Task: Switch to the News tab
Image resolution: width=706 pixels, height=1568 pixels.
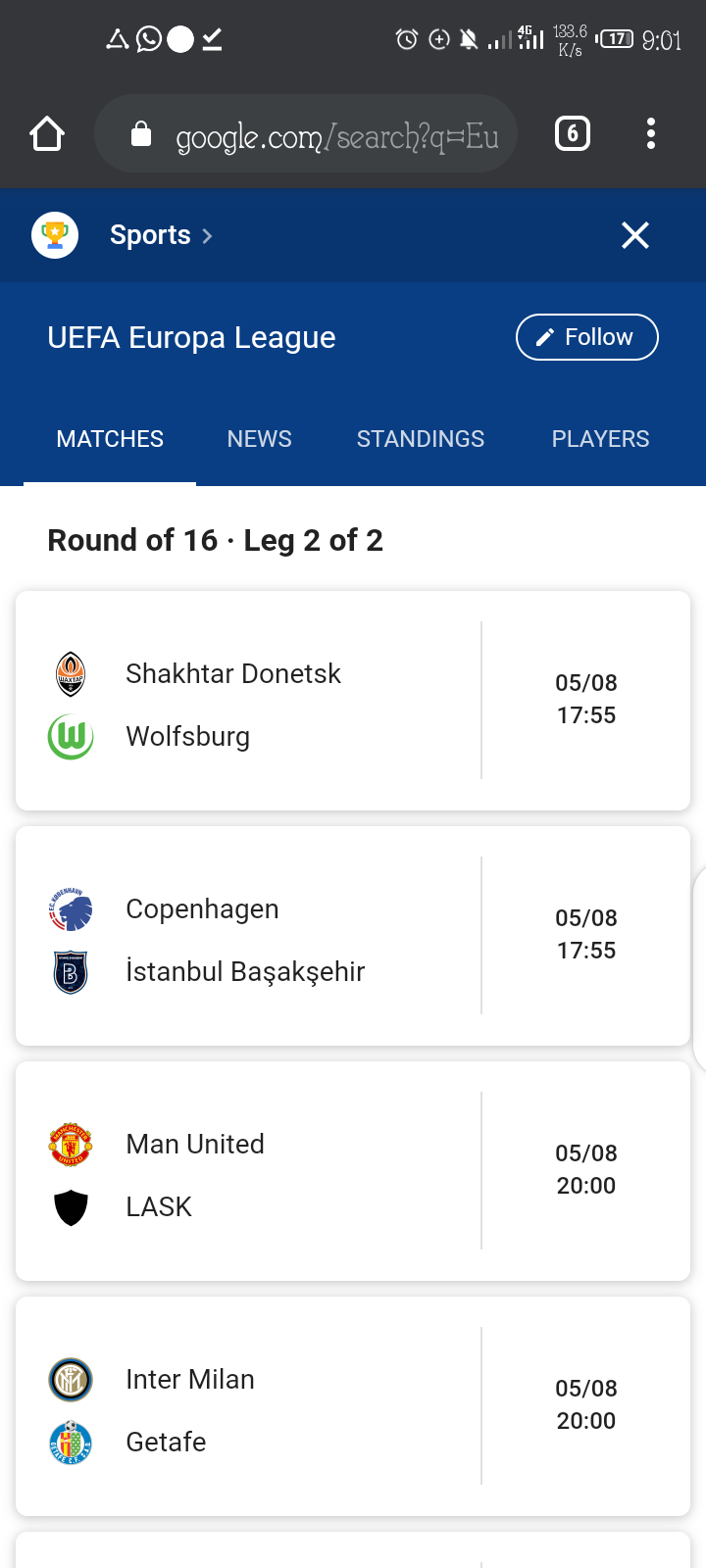Action: 259,439
